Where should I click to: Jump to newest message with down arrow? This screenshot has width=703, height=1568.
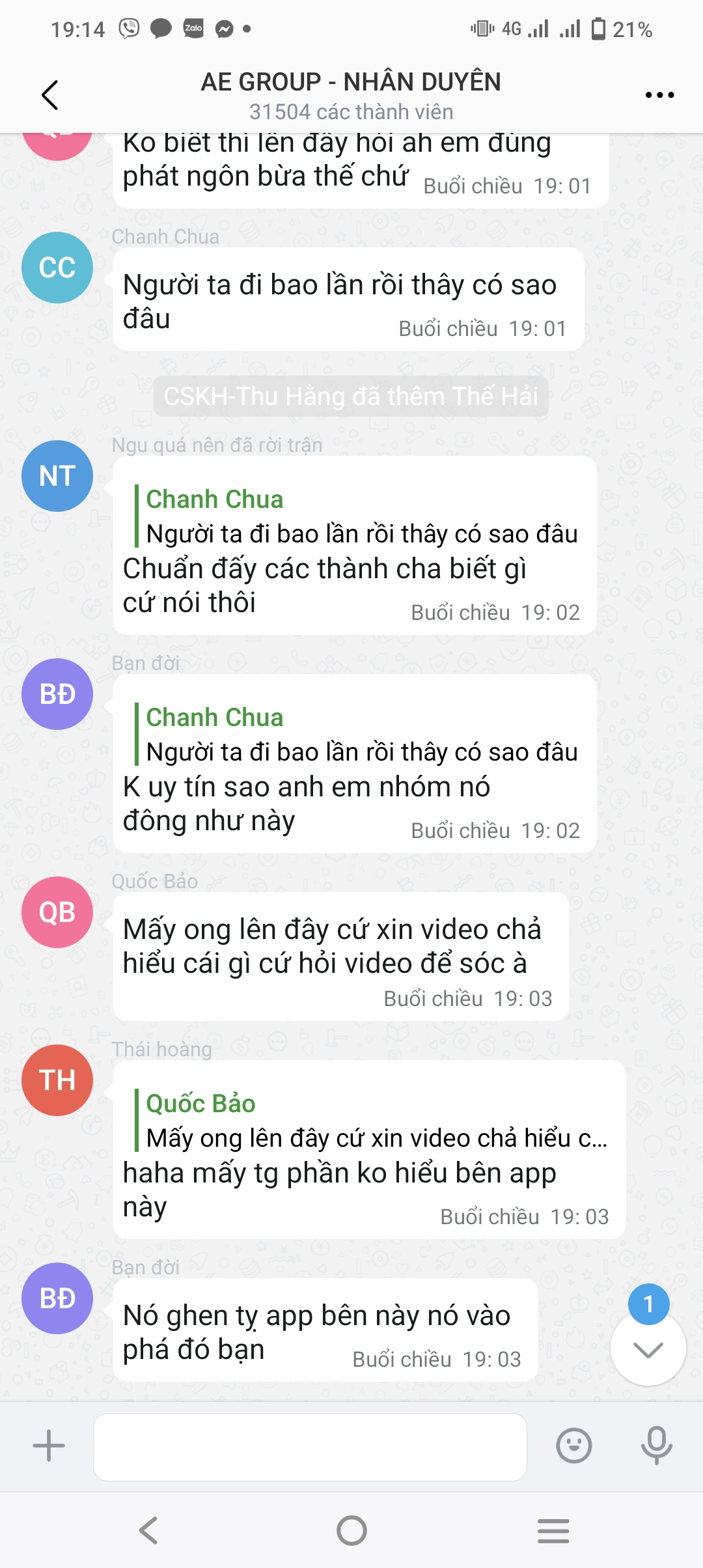[x=648, y=1351]
